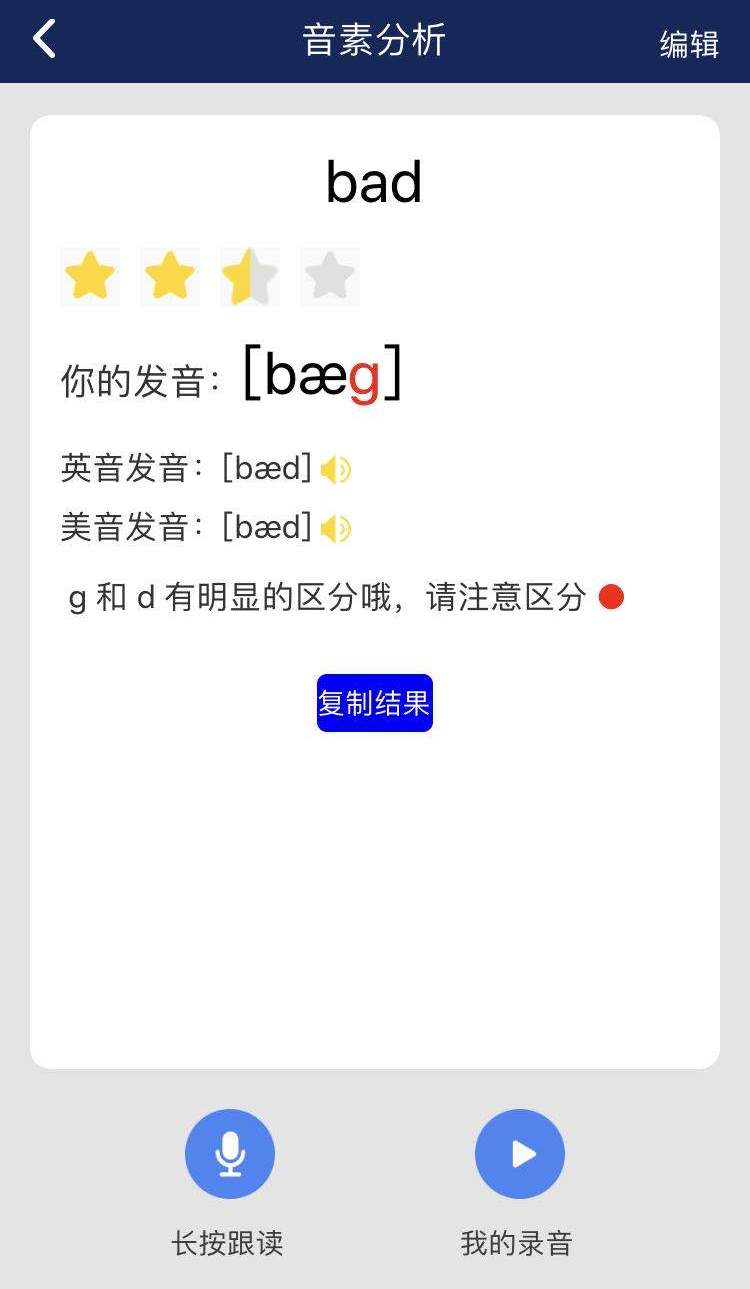The image size is (750, 1289).
Task: Play my recording
Action: pyautogui.click(x=520, y=1154)
